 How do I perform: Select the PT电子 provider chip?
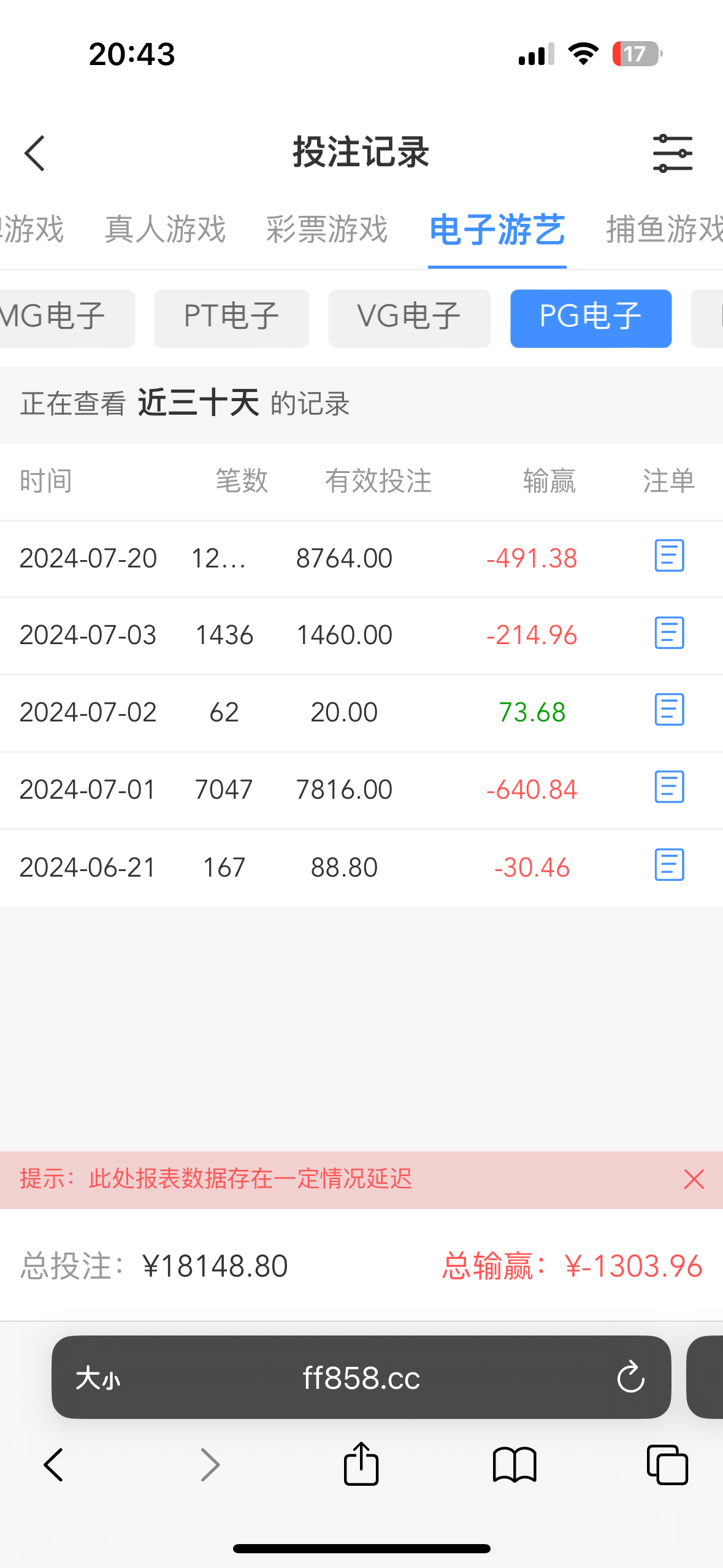click(232, 318)
